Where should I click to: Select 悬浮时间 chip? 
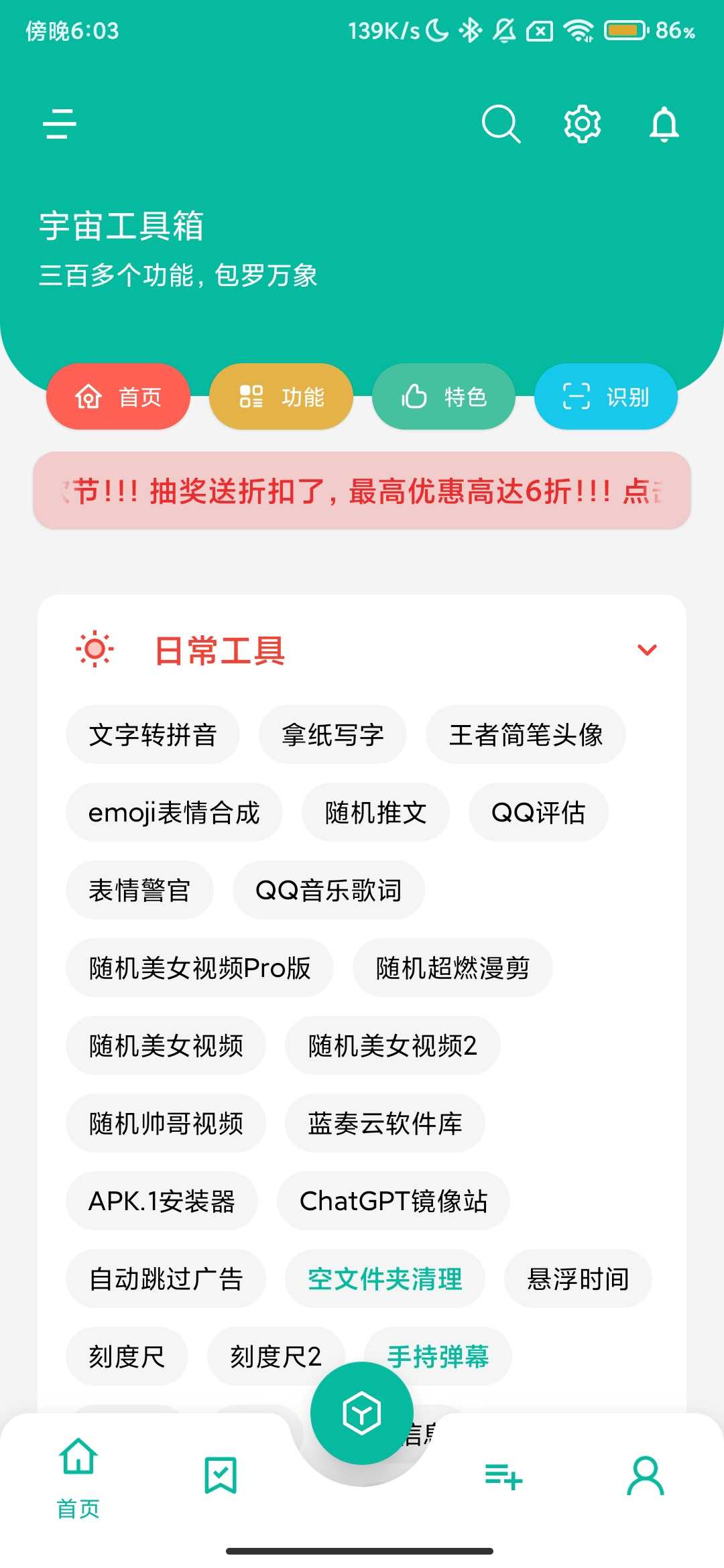click(x=578, y=1279)
